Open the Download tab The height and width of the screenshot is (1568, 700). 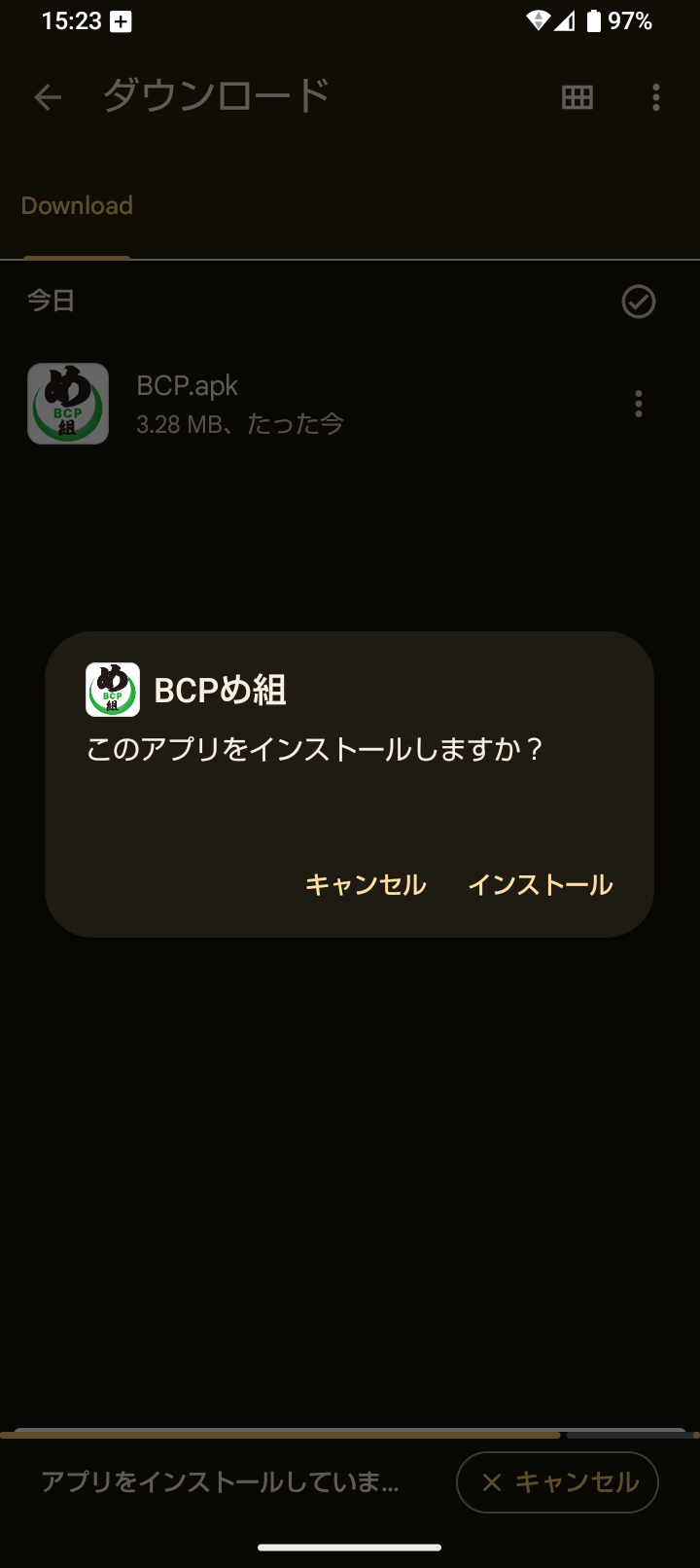(77, 206)
